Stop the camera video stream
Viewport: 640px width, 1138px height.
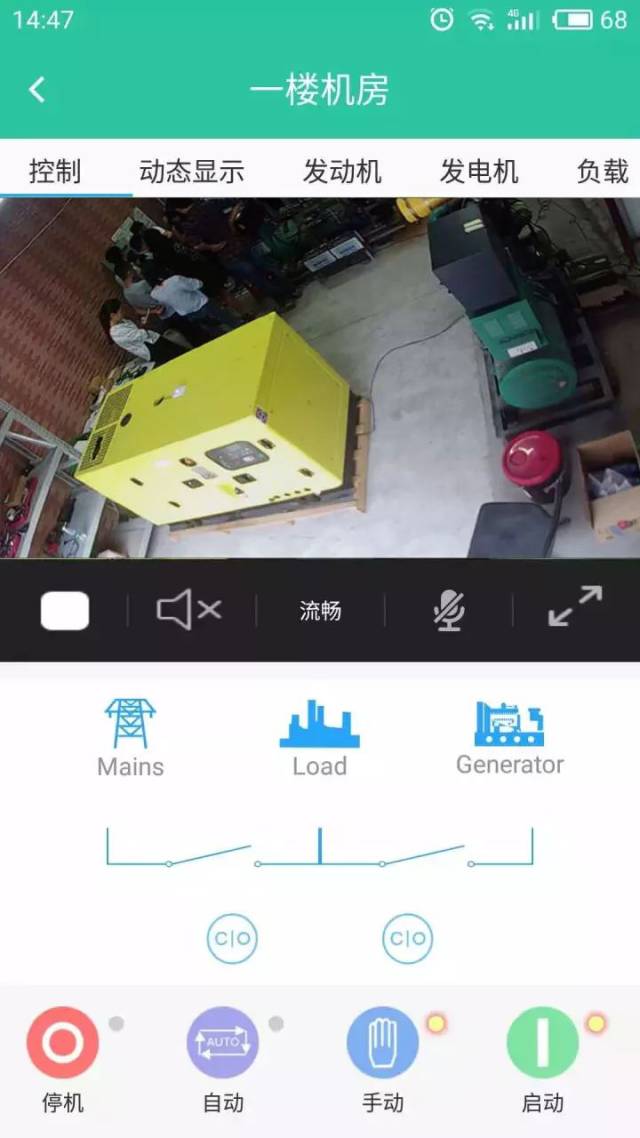click(x=65, y=610)
